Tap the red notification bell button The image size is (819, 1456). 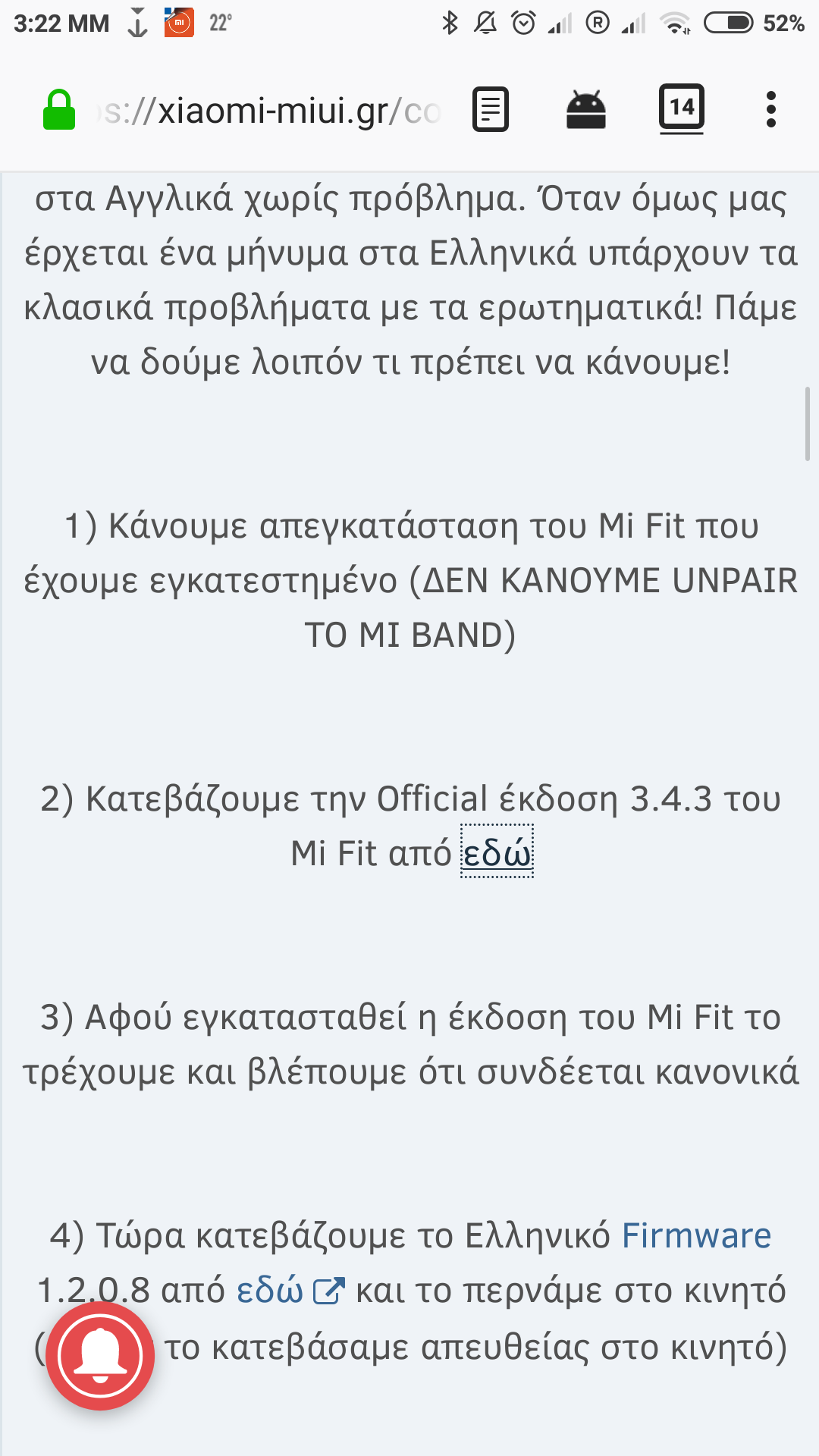point(101,1356)
